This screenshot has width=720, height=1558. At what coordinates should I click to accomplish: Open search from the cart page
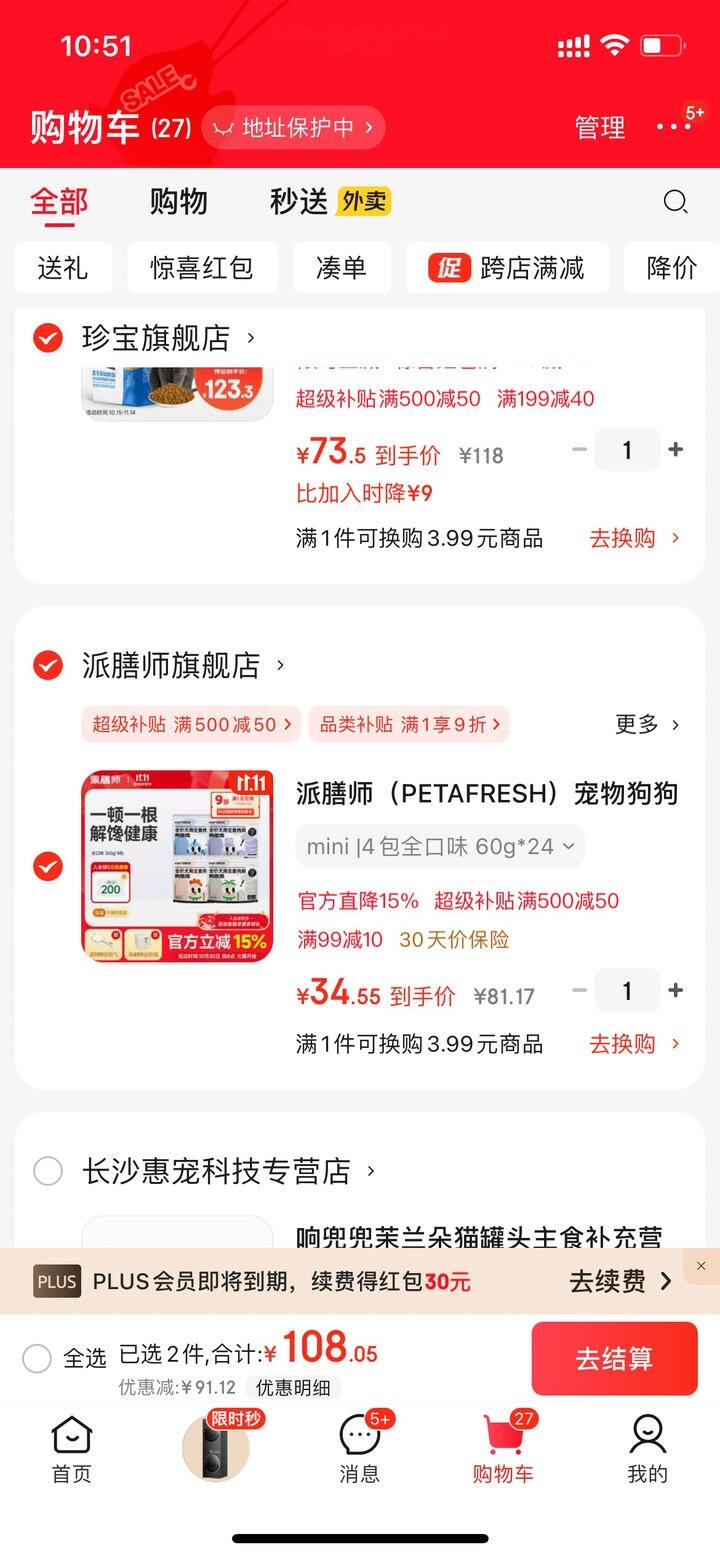click(x=676, y=202)
